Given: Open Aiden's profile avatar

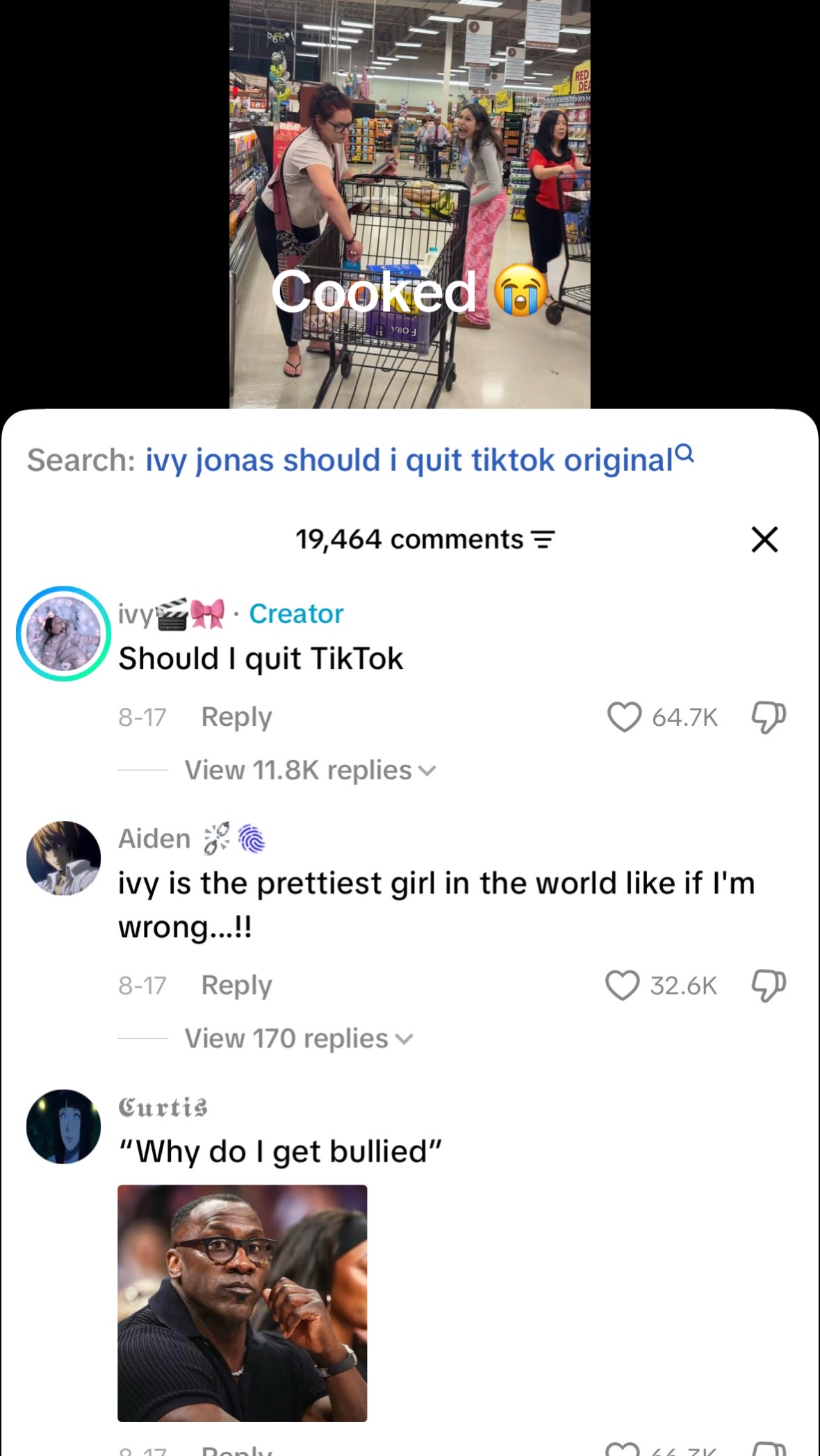Looking at the screenshot, I should coord(63,858).
